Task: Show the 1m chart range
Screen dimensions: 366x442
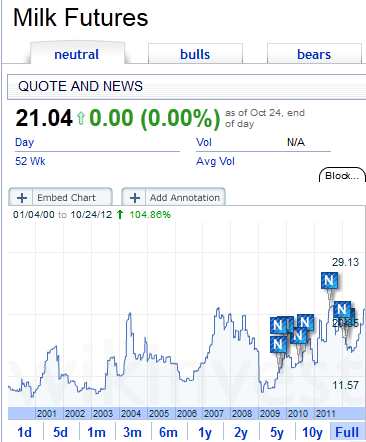Action: click(x=97, y=432)
